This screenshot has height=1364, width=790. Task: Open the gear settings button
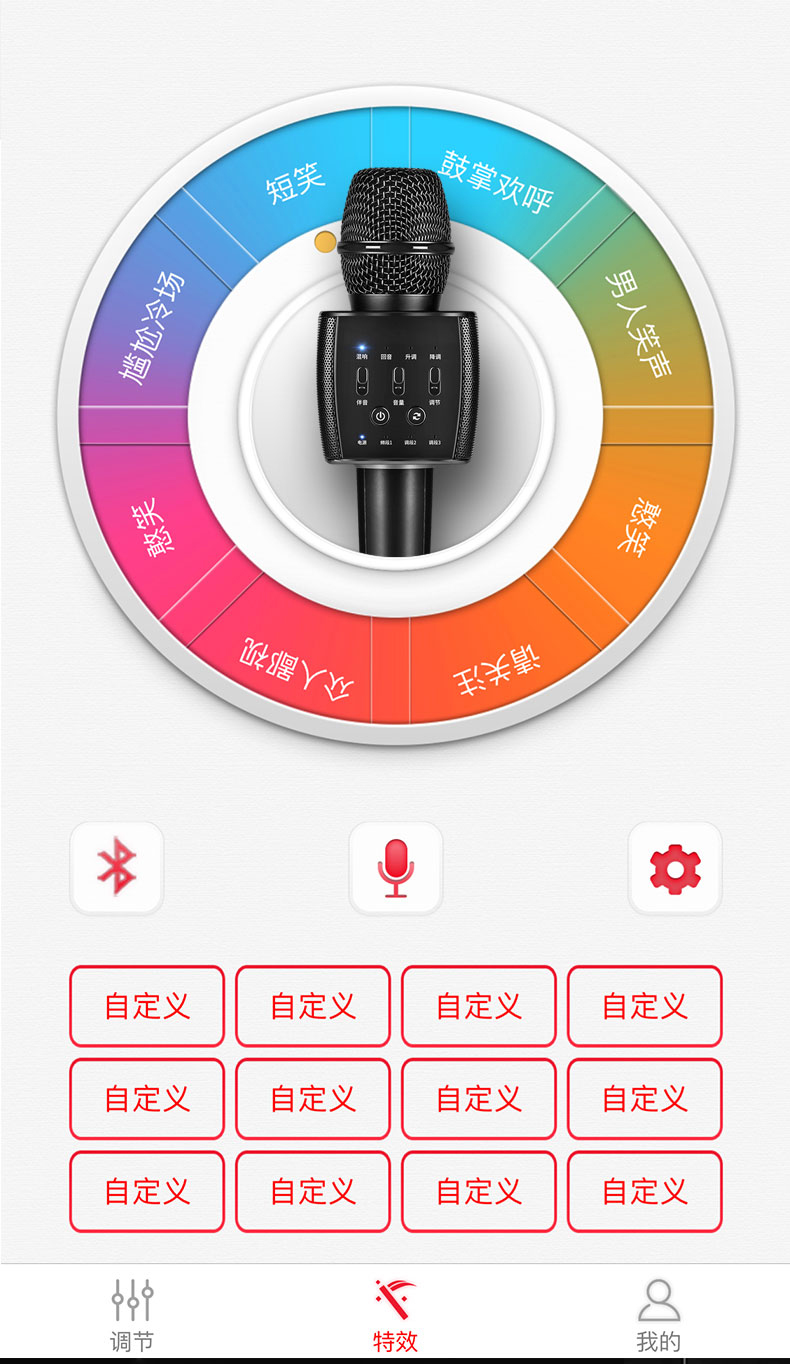[x=675, y=868]
